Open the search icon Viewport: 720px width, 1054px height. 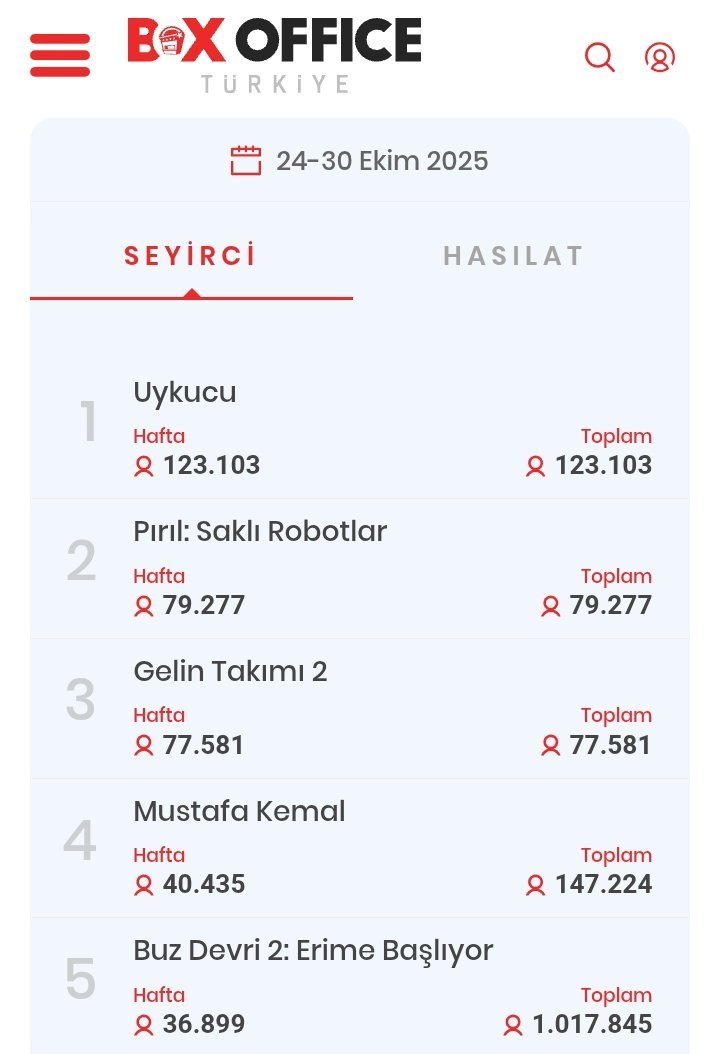[599, 57]
